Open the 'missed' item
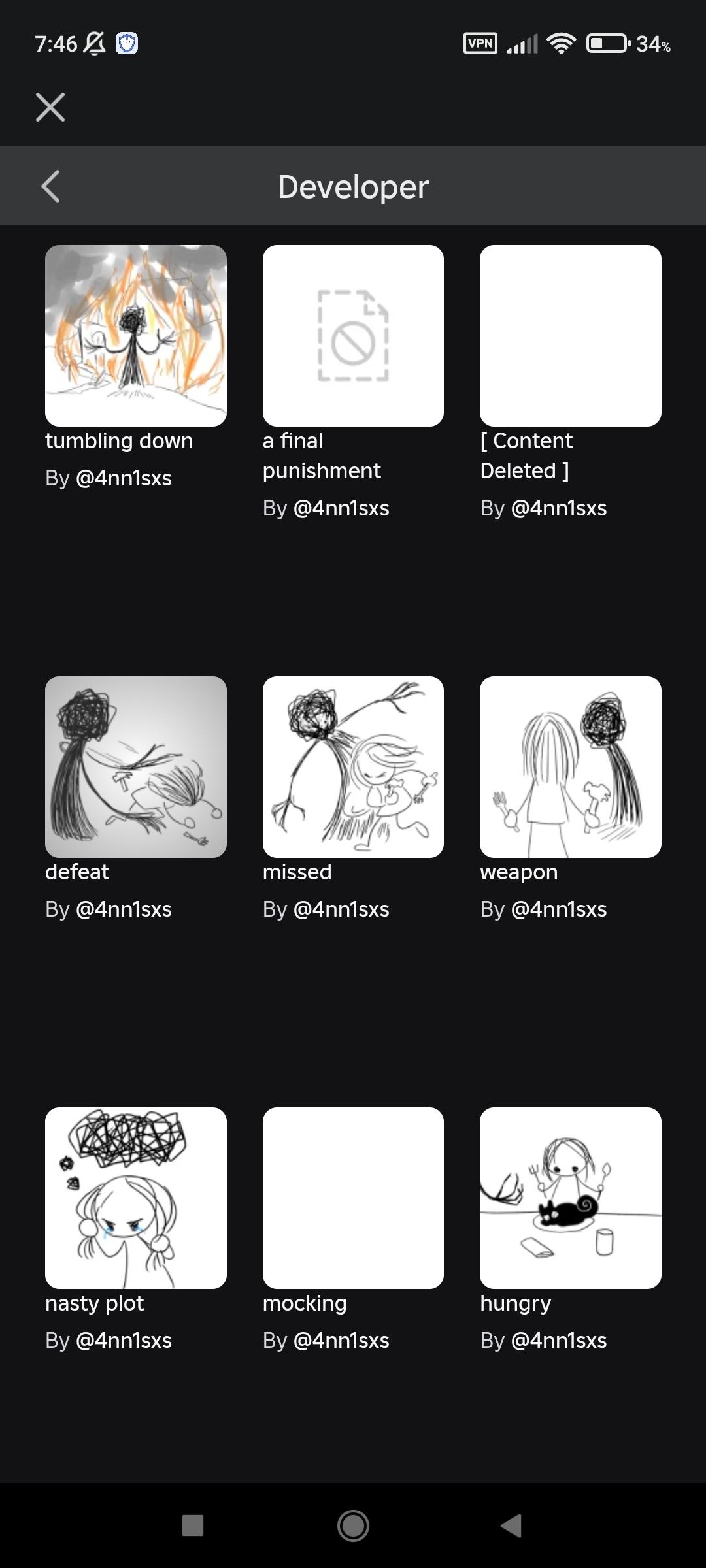 click(353, 767)
